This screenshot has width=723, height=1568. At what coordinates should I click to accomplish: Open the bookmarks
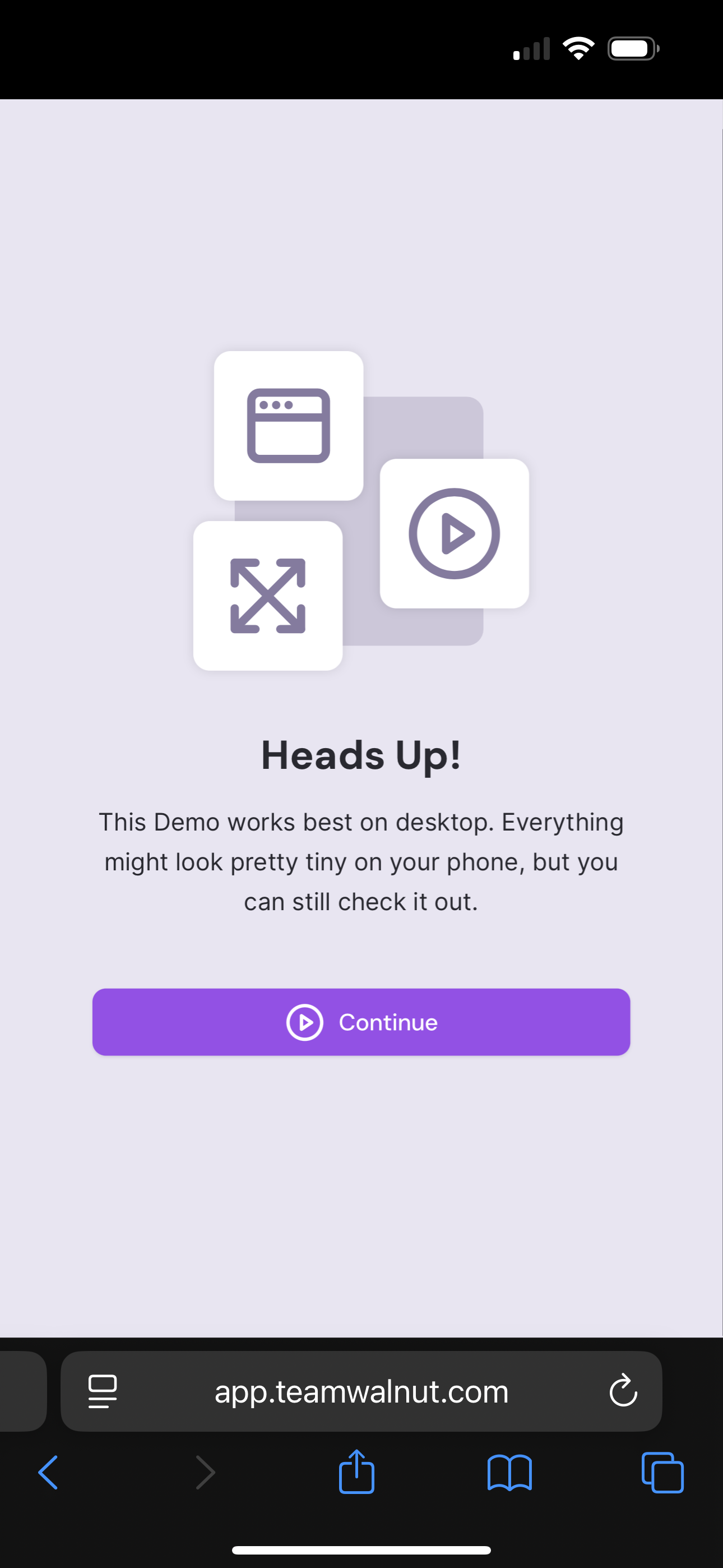tap(509, 1473)
